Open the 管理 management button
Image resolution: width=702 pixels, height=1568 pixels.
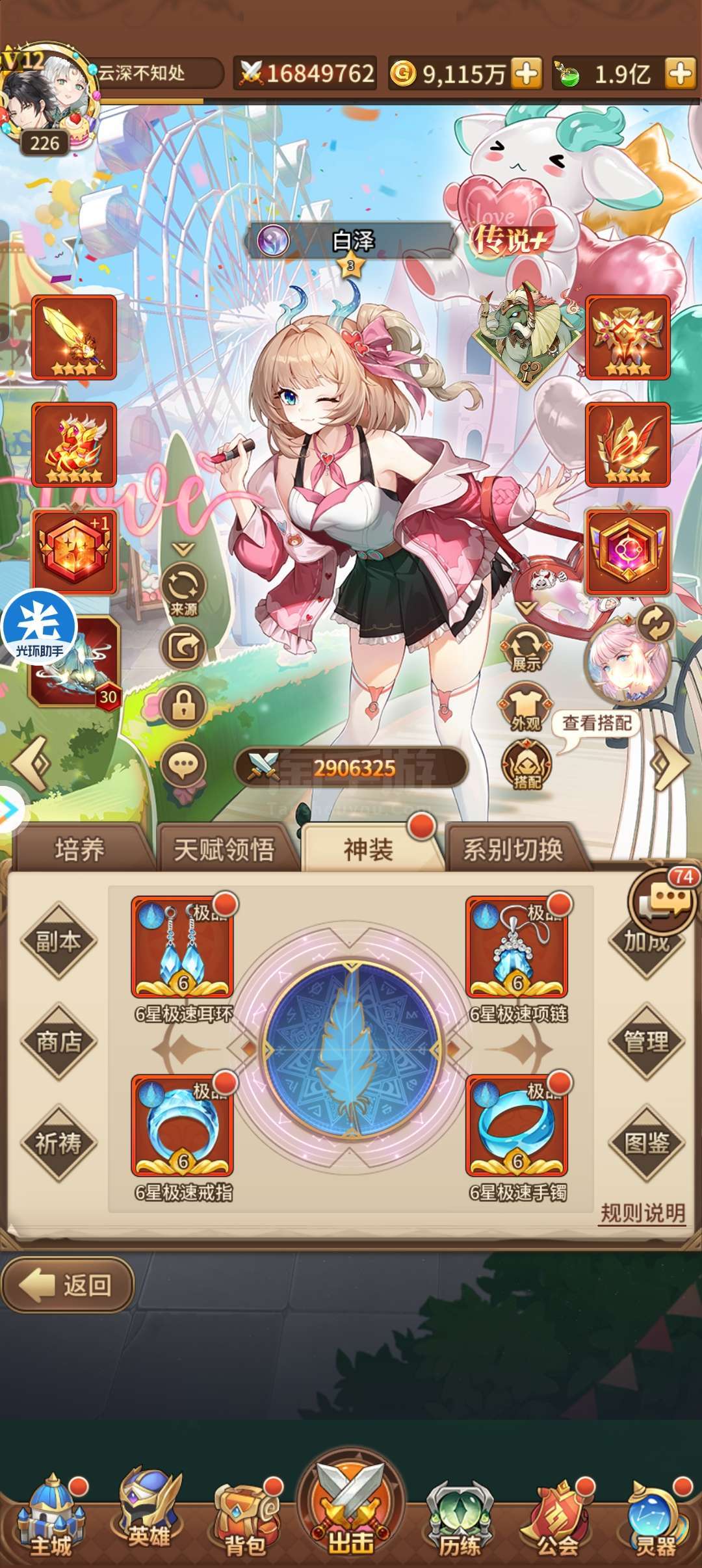(647, 1041)
